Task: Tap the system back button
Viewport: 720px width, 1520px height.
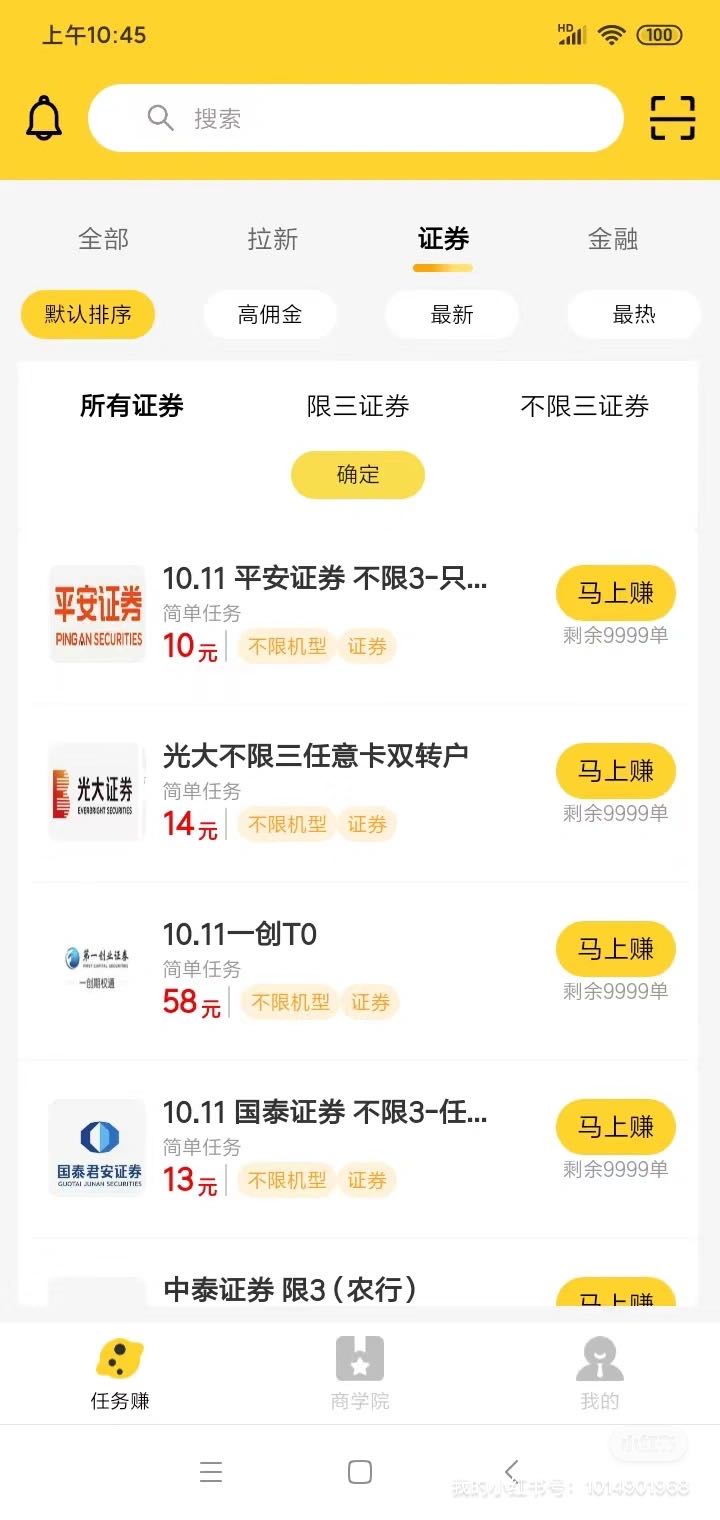Action: pyautogui.click(x=511, y=1471)
